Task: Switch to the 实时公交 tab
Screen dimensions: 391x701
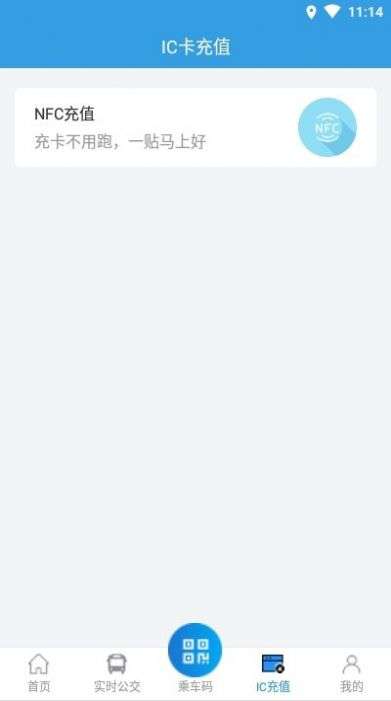Action: pyautogui.click(x=117, y=673)
